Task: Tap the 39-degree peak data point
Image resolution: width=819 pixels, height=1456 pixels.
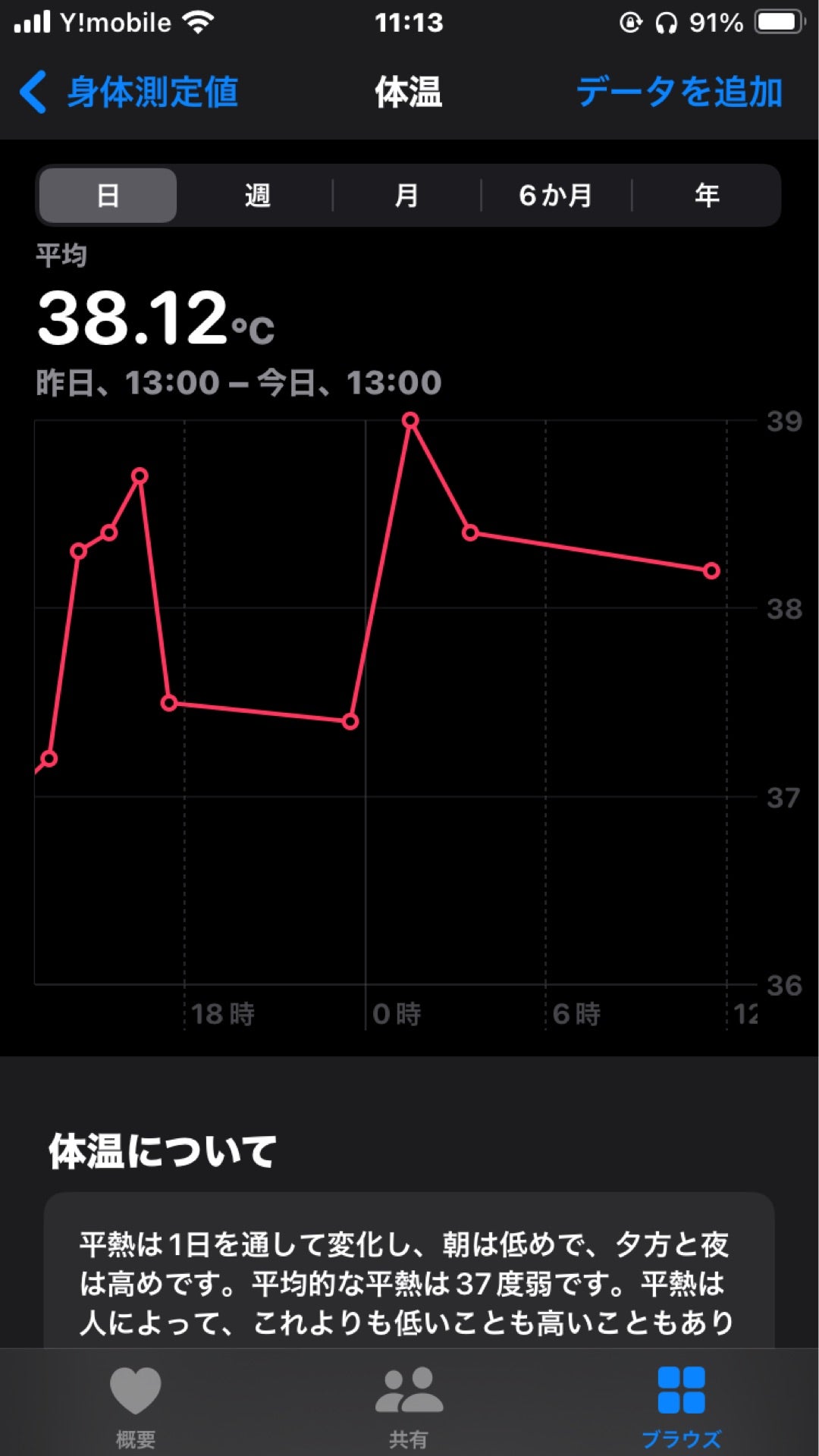Action: tap(410, 419)
